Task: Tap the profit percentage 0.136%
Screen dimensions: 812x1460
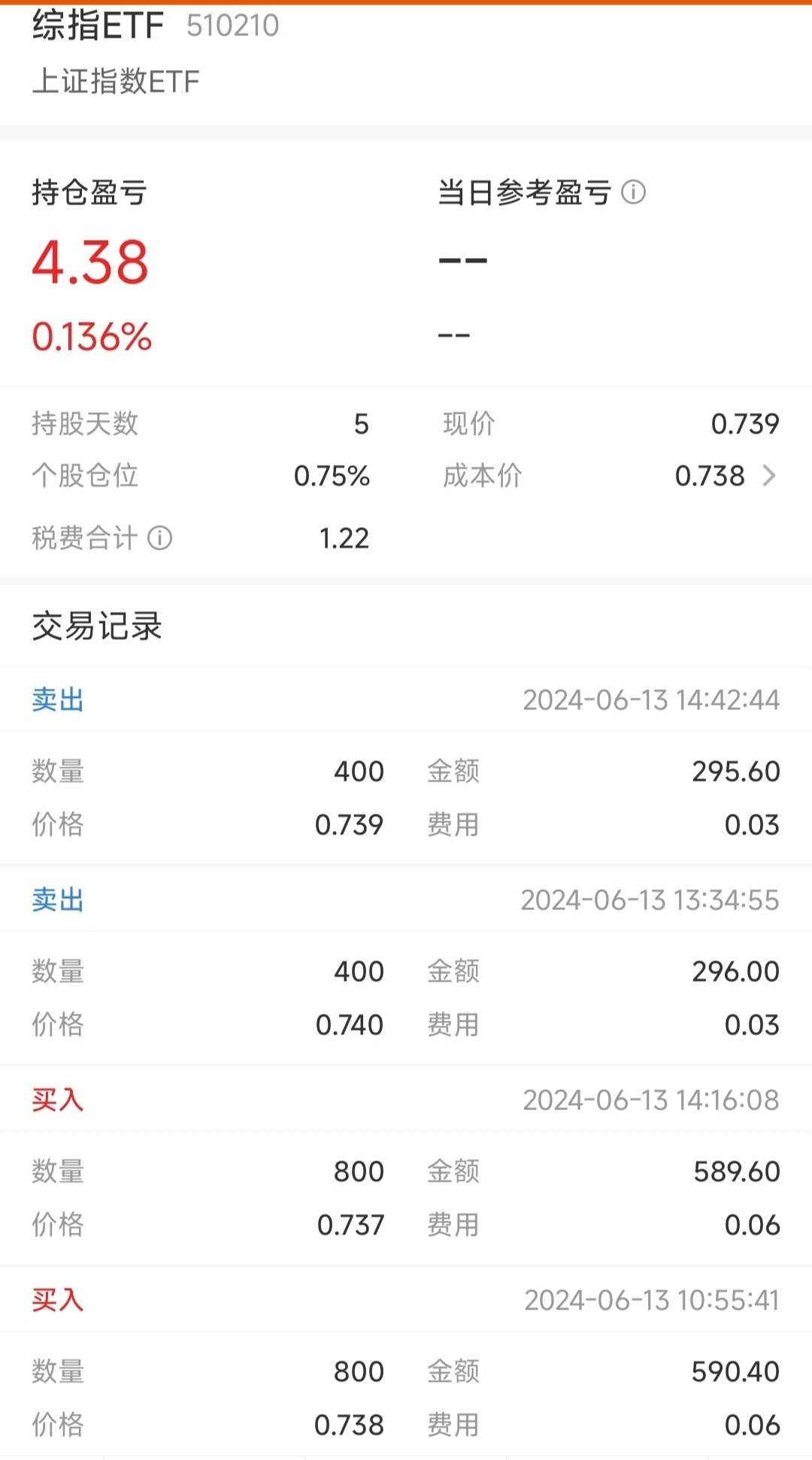Action: (x=91, y=338)
